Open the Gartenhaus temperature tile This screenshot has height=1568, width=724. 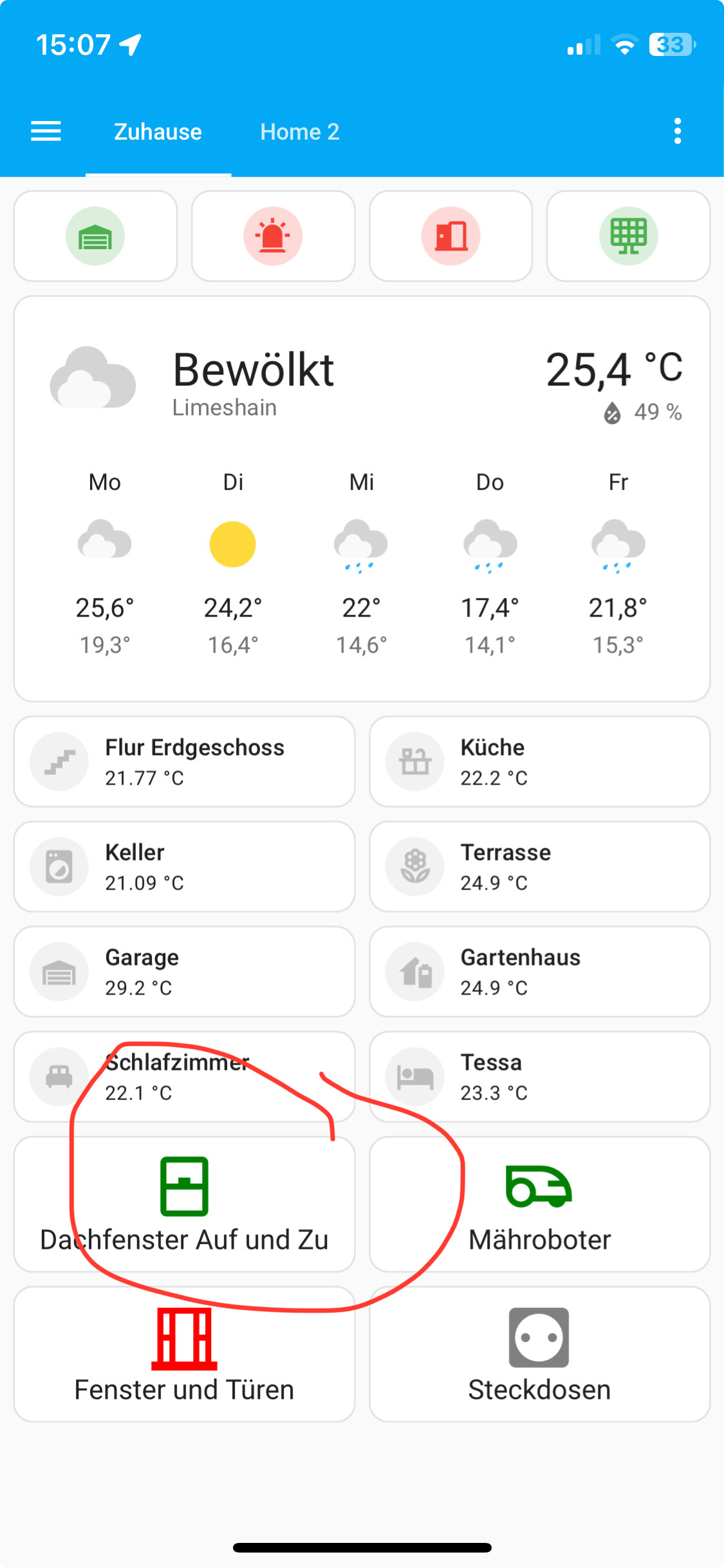tap(539, 971)
